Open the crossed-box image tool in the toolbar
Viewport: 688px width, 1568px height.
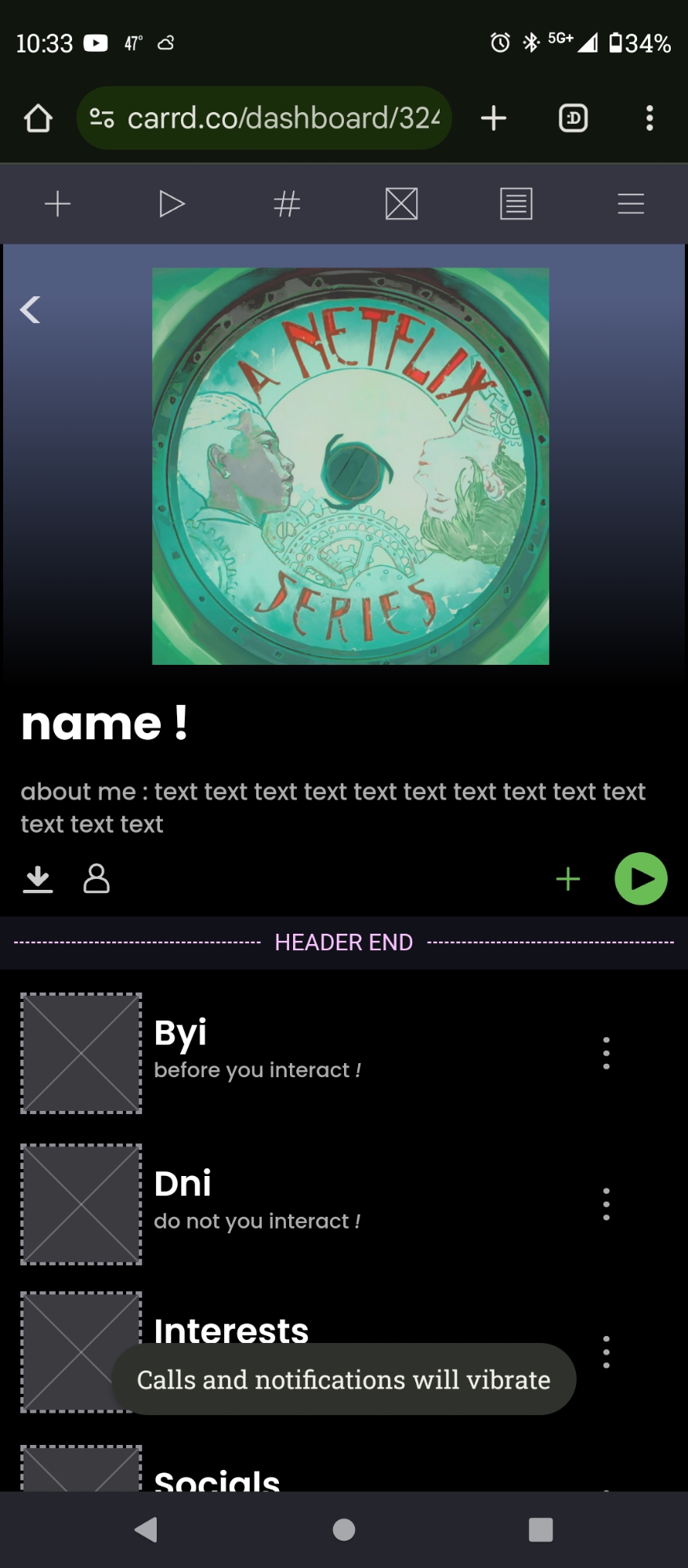[x=401, y=205]
